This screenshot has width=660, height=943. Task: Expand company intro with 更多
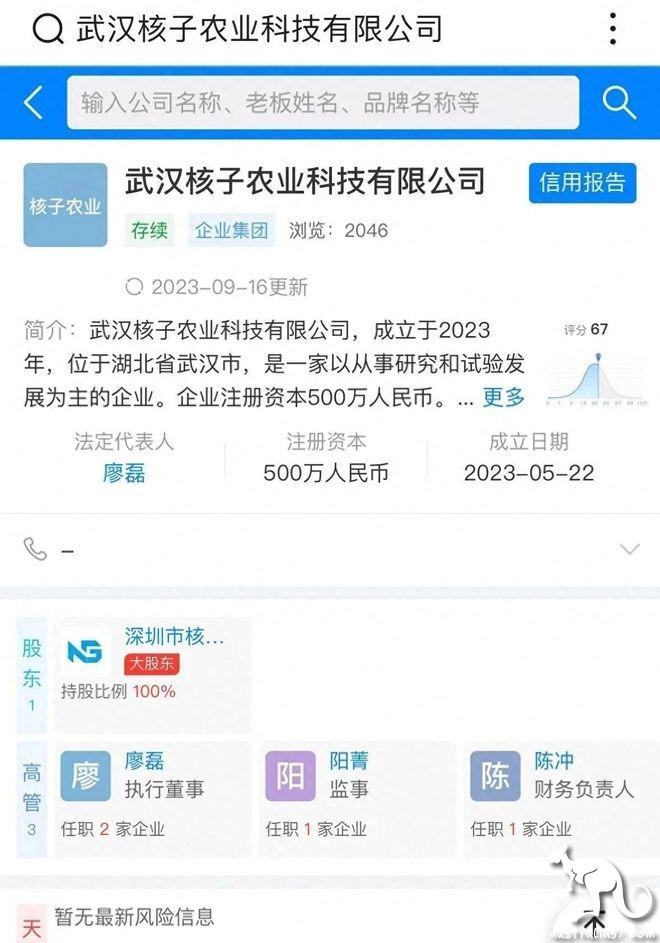[x=503, y=398]
